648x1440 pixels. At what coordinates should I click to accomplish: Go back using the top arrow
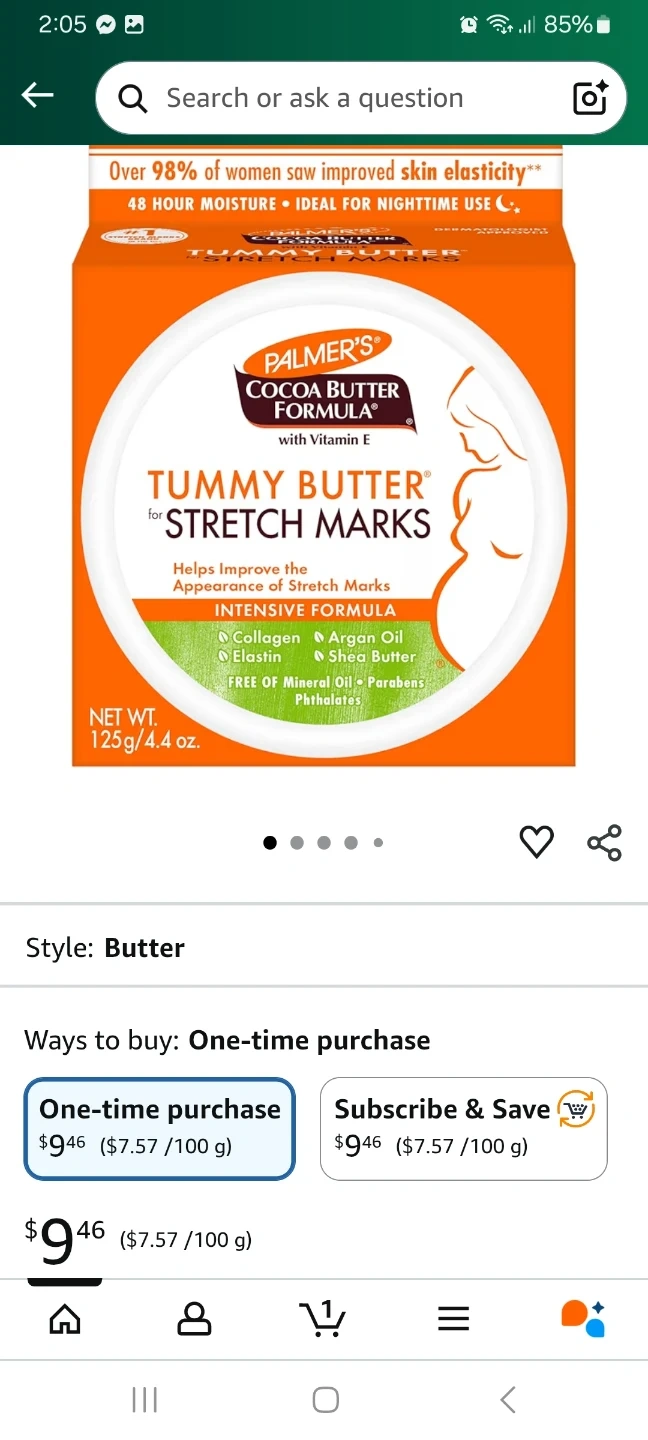point(38,96)
